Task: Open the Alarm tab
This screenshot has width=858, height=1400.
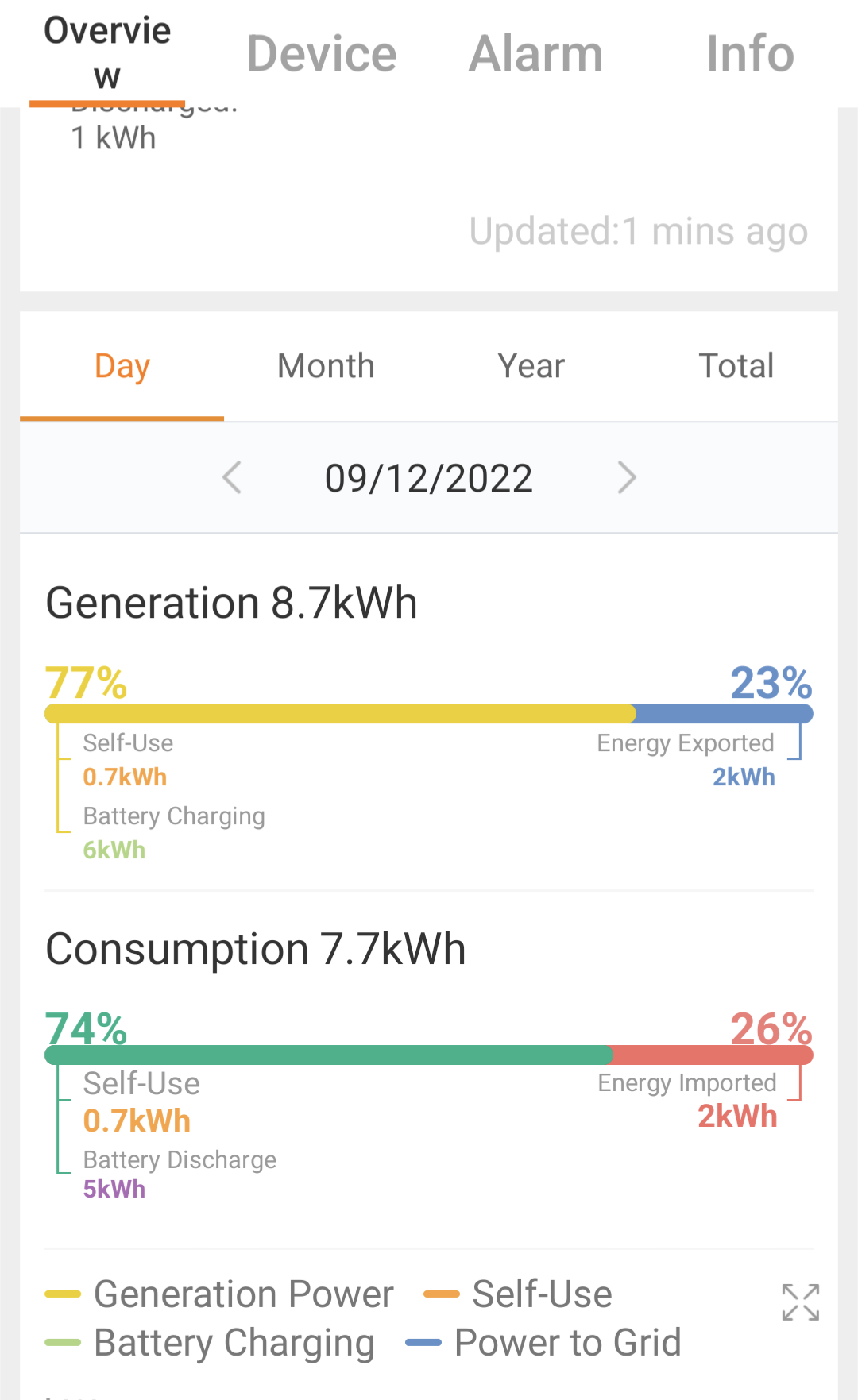Action: click(x=536, y=53)
